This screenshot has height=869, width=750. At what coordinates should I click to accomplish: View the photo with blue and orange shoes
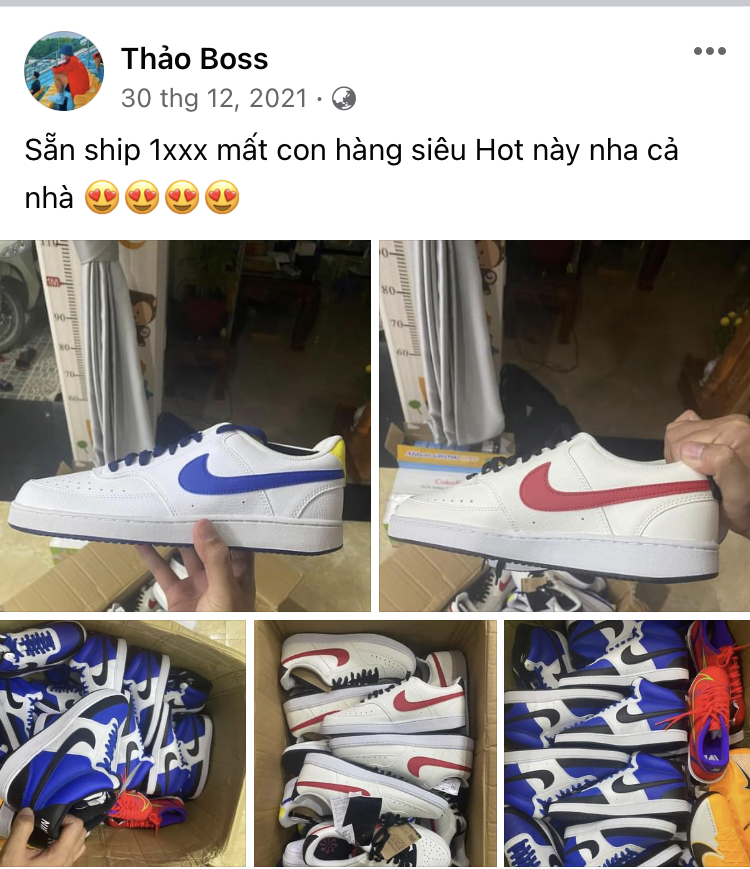(x=627, y=743)
